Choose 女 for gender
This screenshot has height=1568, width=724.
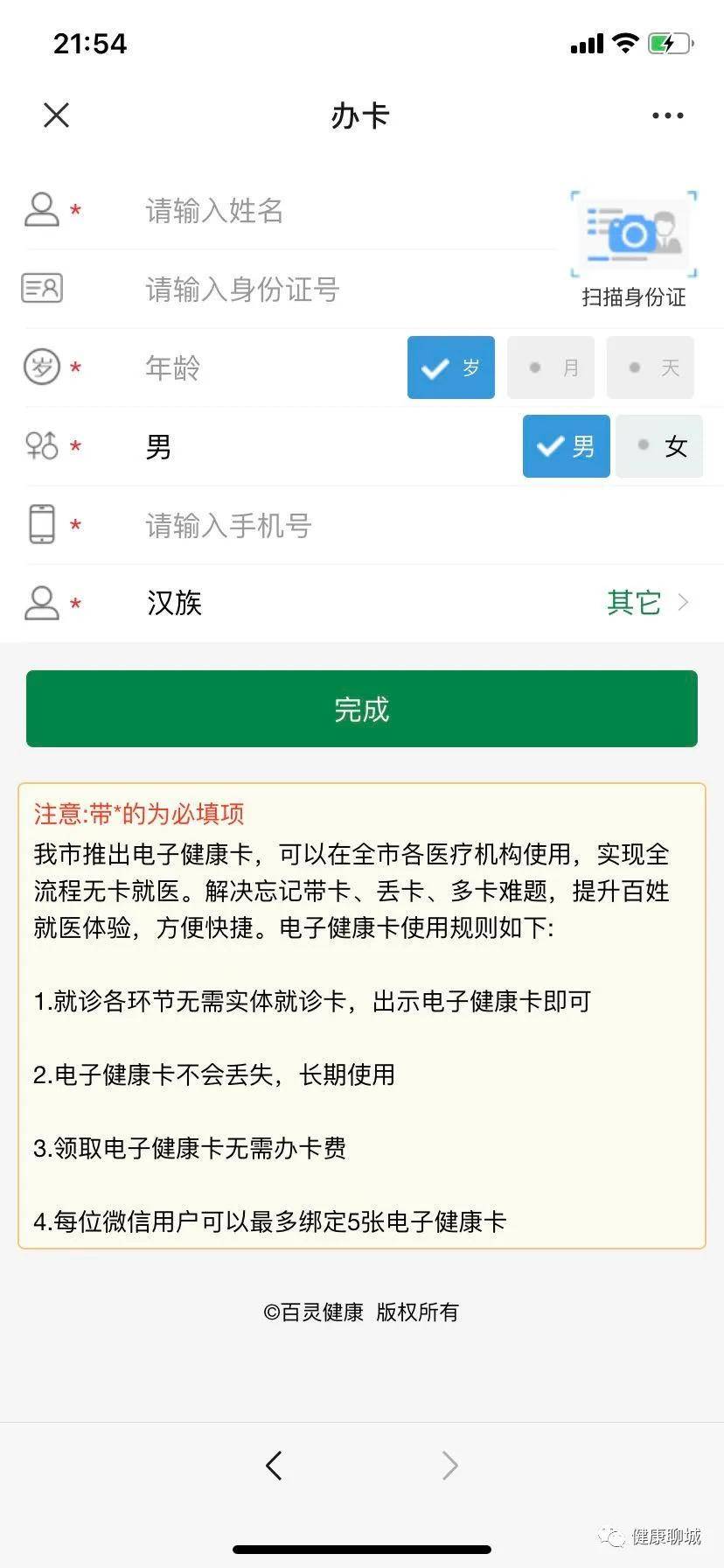point(659,446)
